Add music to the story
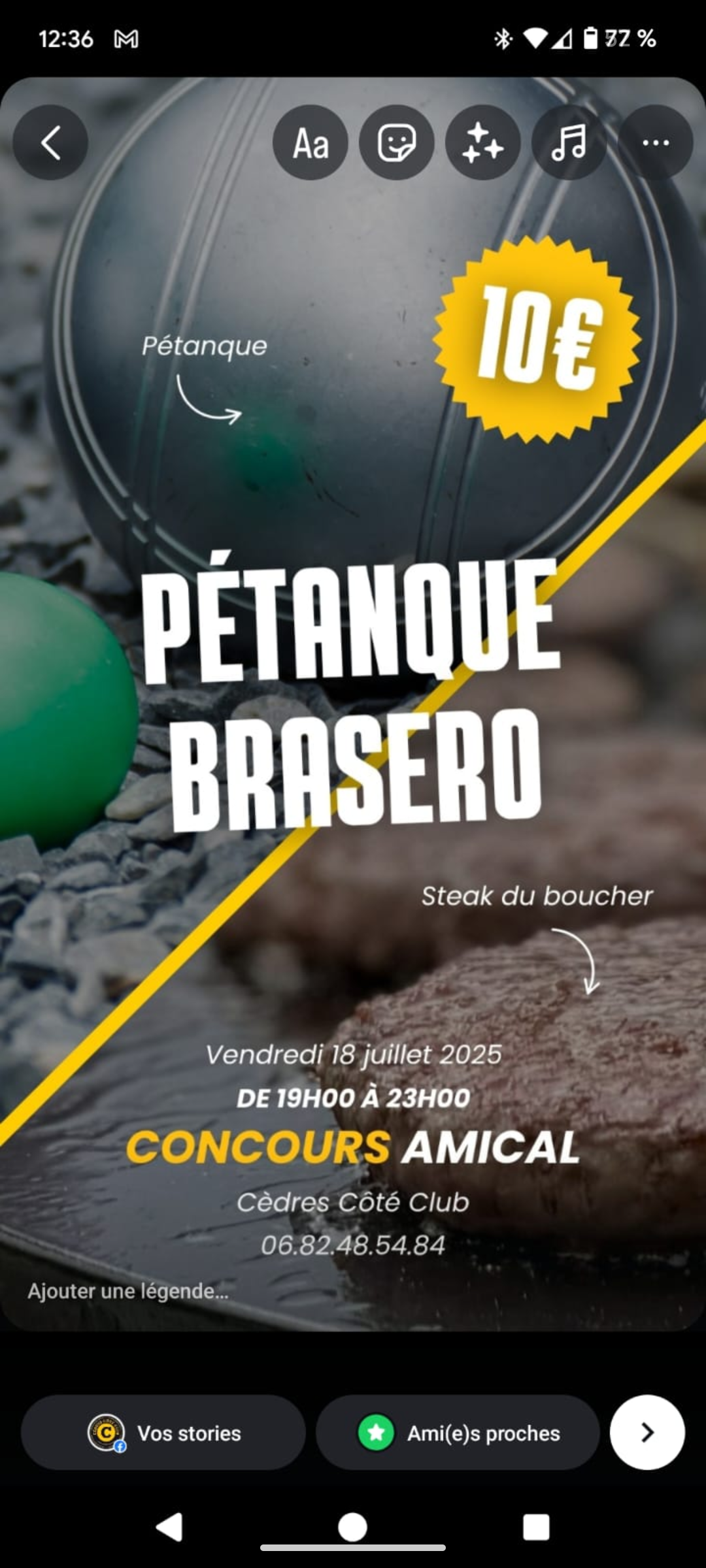 coord(569,142)
